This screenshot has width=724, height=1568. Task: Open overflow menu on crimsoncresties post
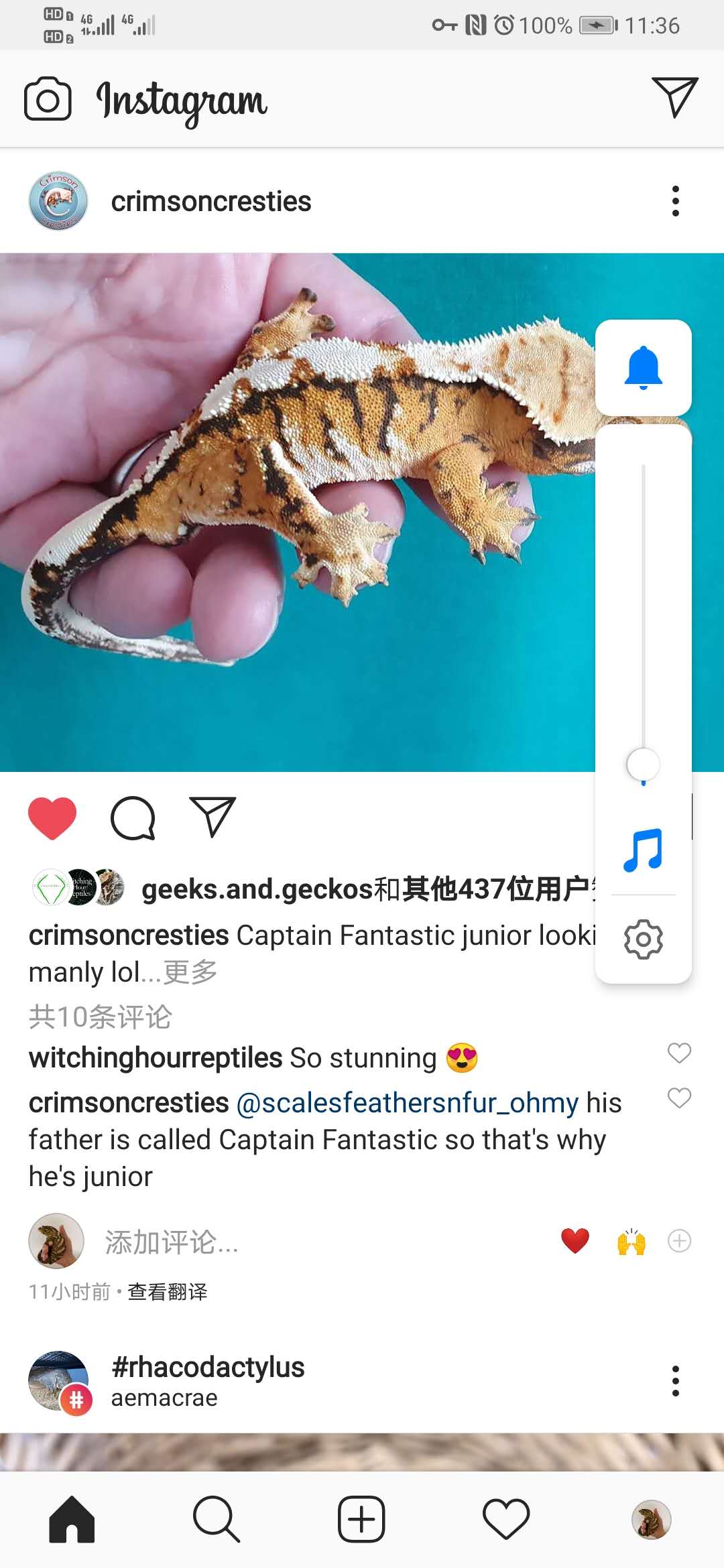click(675, 201)
